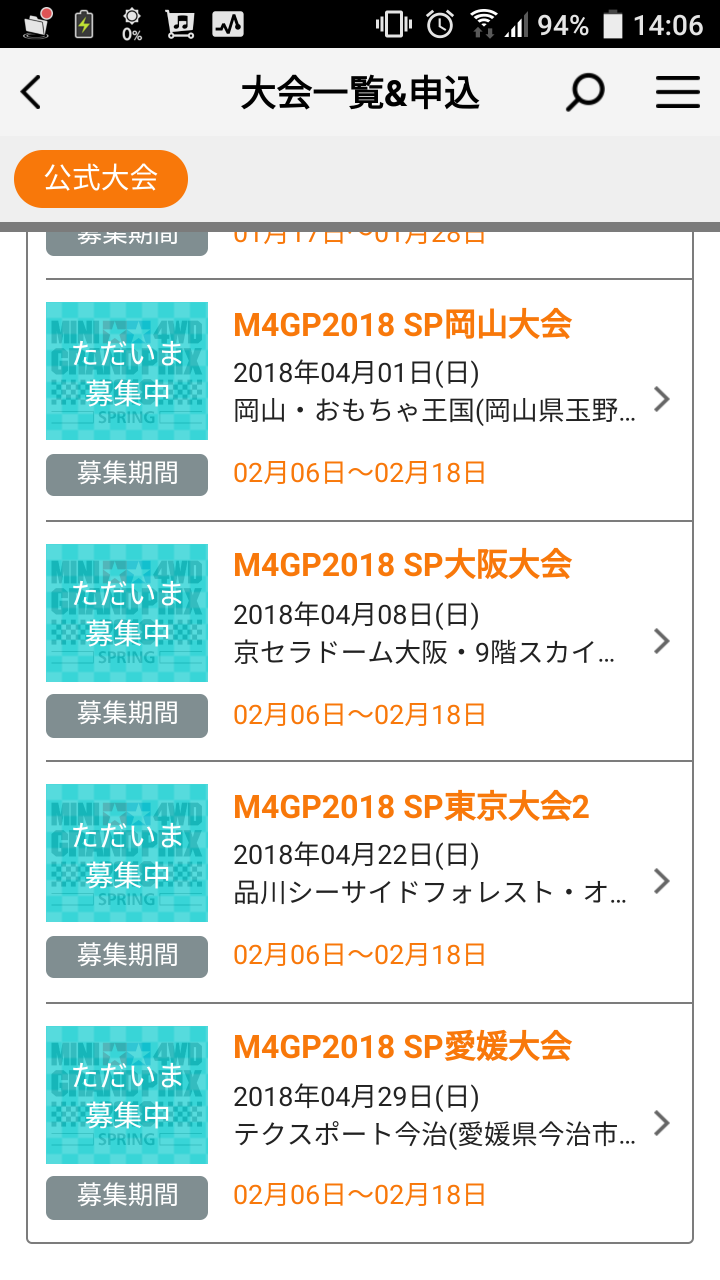Image resolution: width=720 pixels, height=1280 pixels.
Task: Open the hamburger menu
Action: tap(677, 93)
